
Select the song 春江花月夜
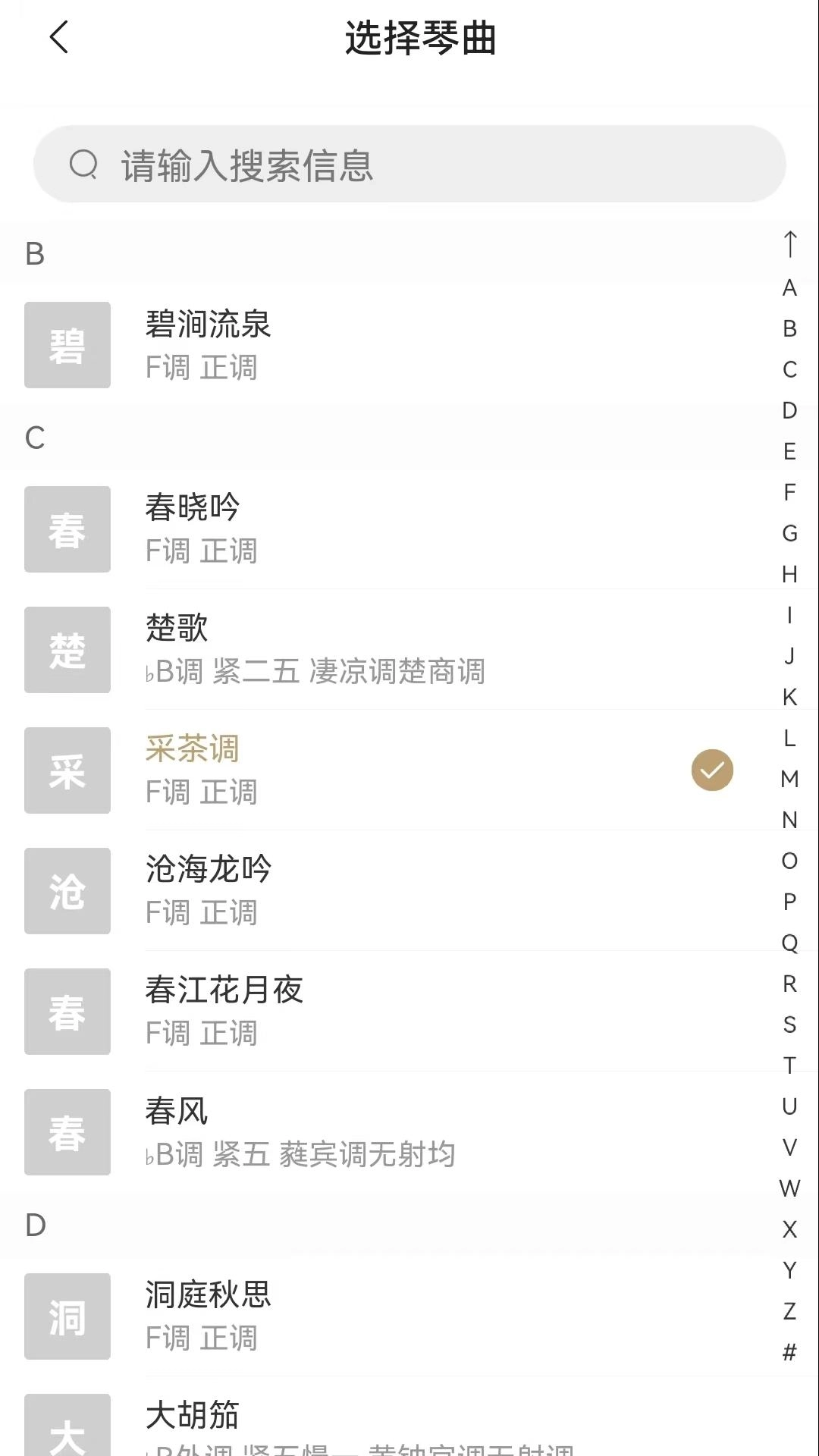point(379,1011)
